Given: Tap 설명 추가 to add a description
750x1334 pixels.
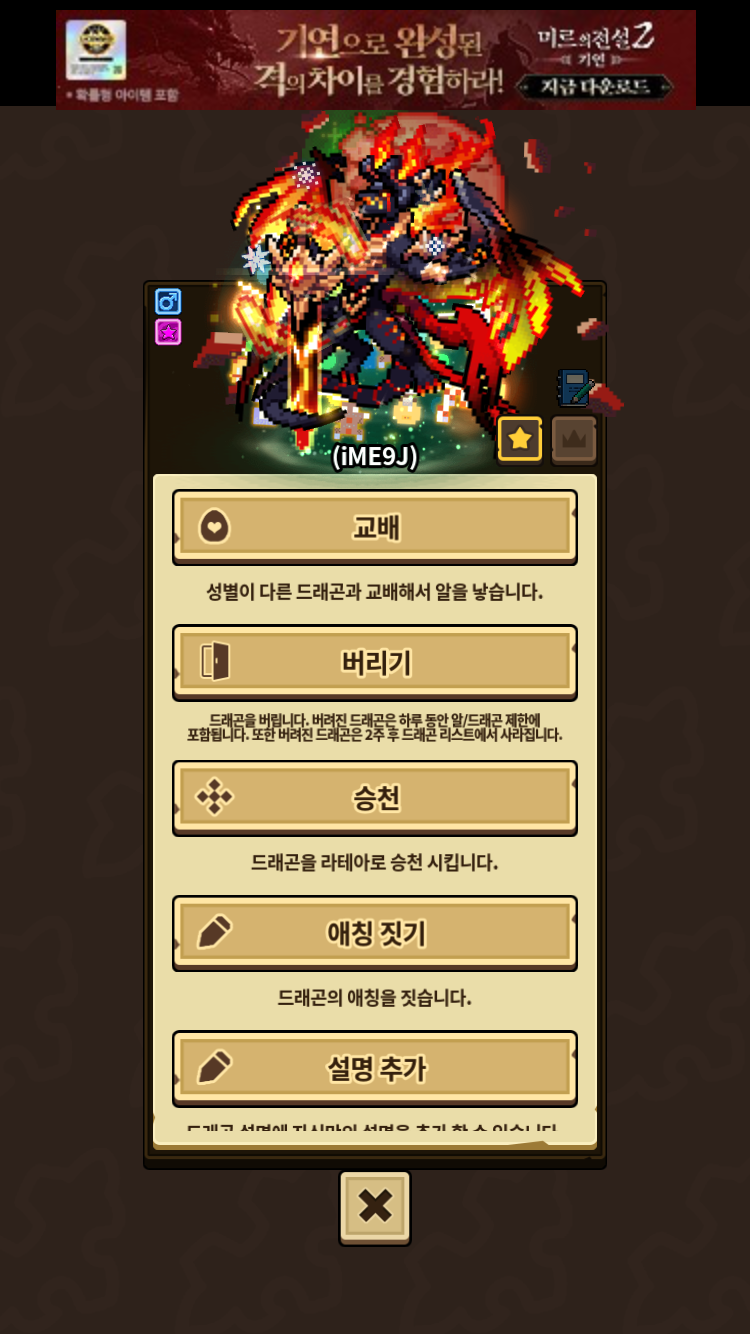Looking at the screenshot, I should tap(375, 1068).
